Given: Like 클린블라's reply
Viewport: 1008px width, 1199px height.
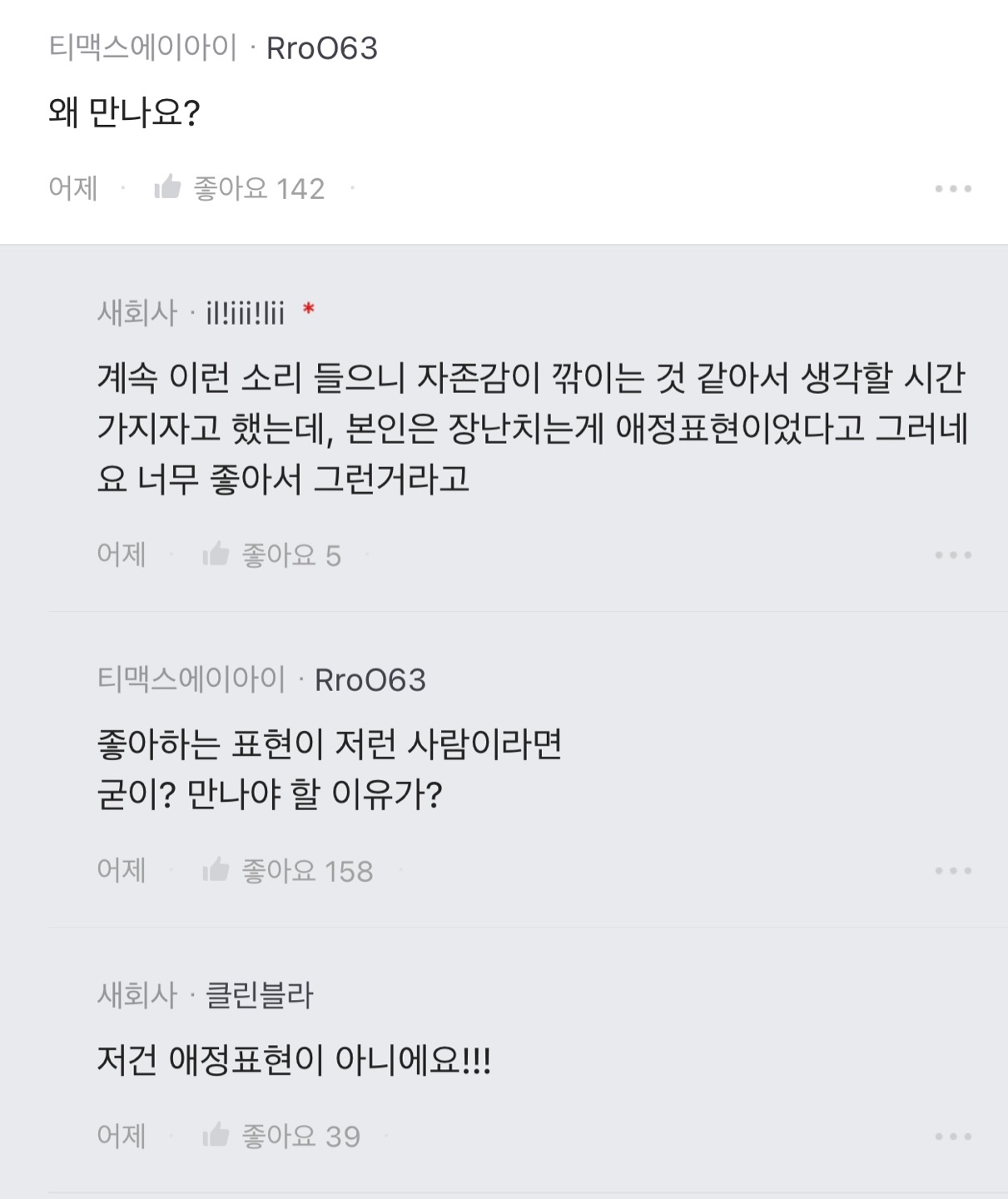Looking at the screenshot, I should (216, 1135).
